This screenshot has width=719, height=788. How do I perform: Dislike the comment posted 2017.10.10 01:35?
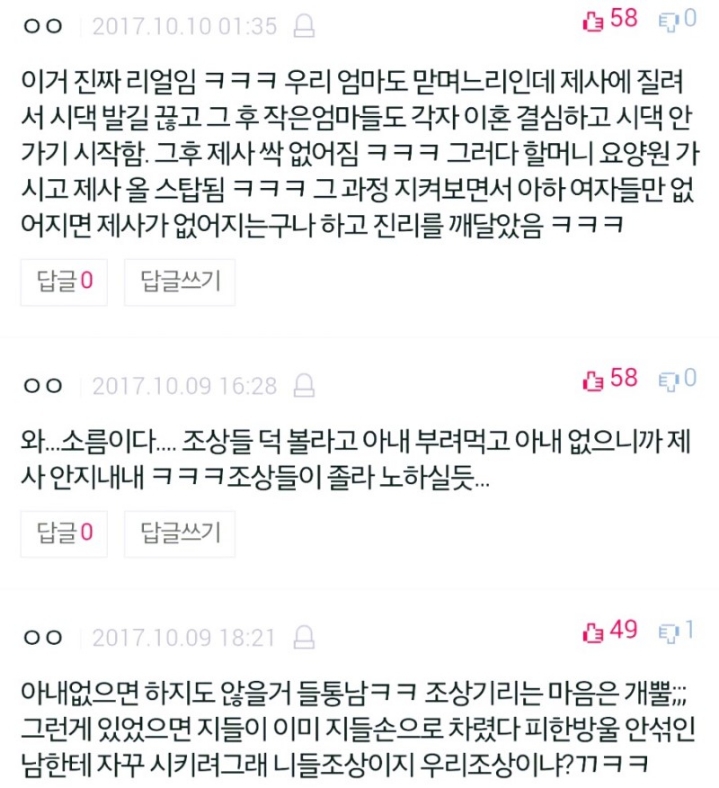[678, 19]
